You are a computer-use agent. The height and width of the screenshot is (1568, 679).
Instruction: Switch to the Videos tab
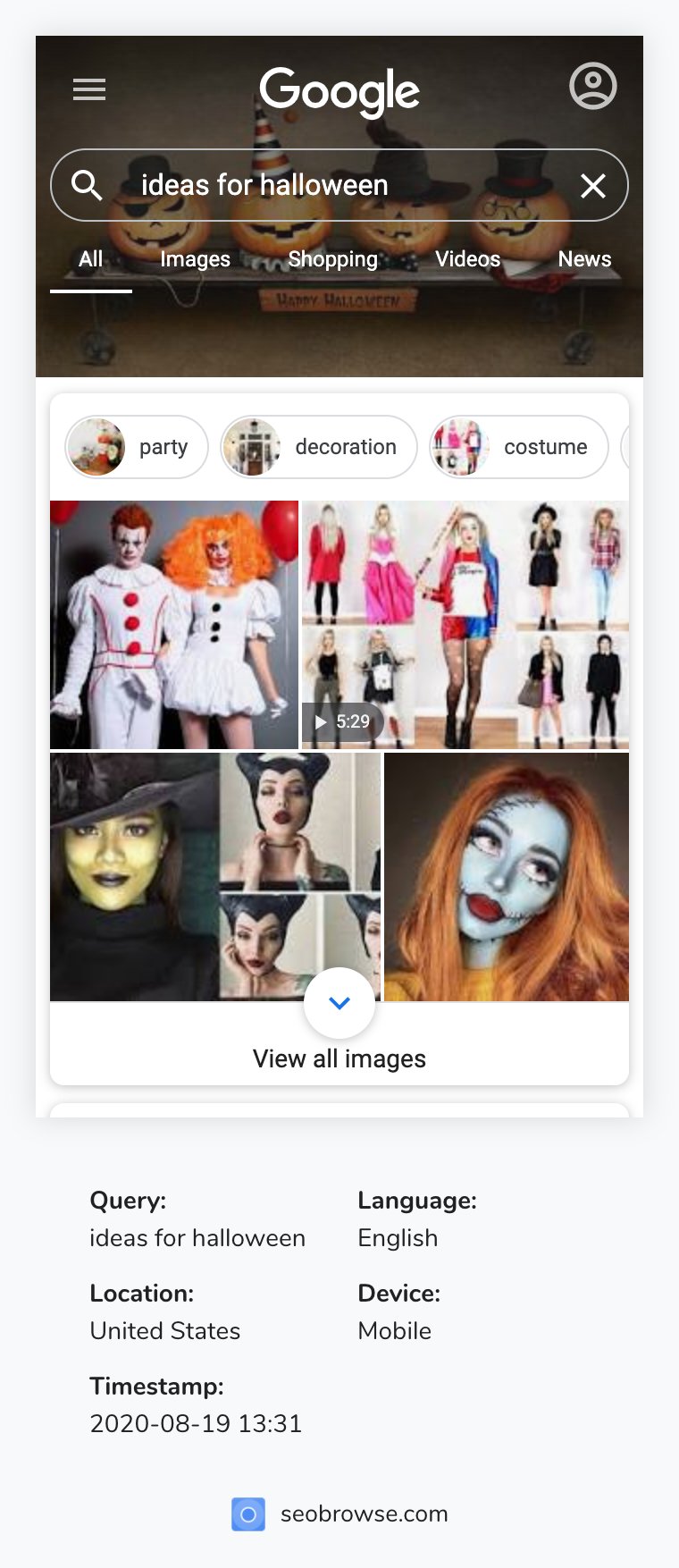[467, 259]
